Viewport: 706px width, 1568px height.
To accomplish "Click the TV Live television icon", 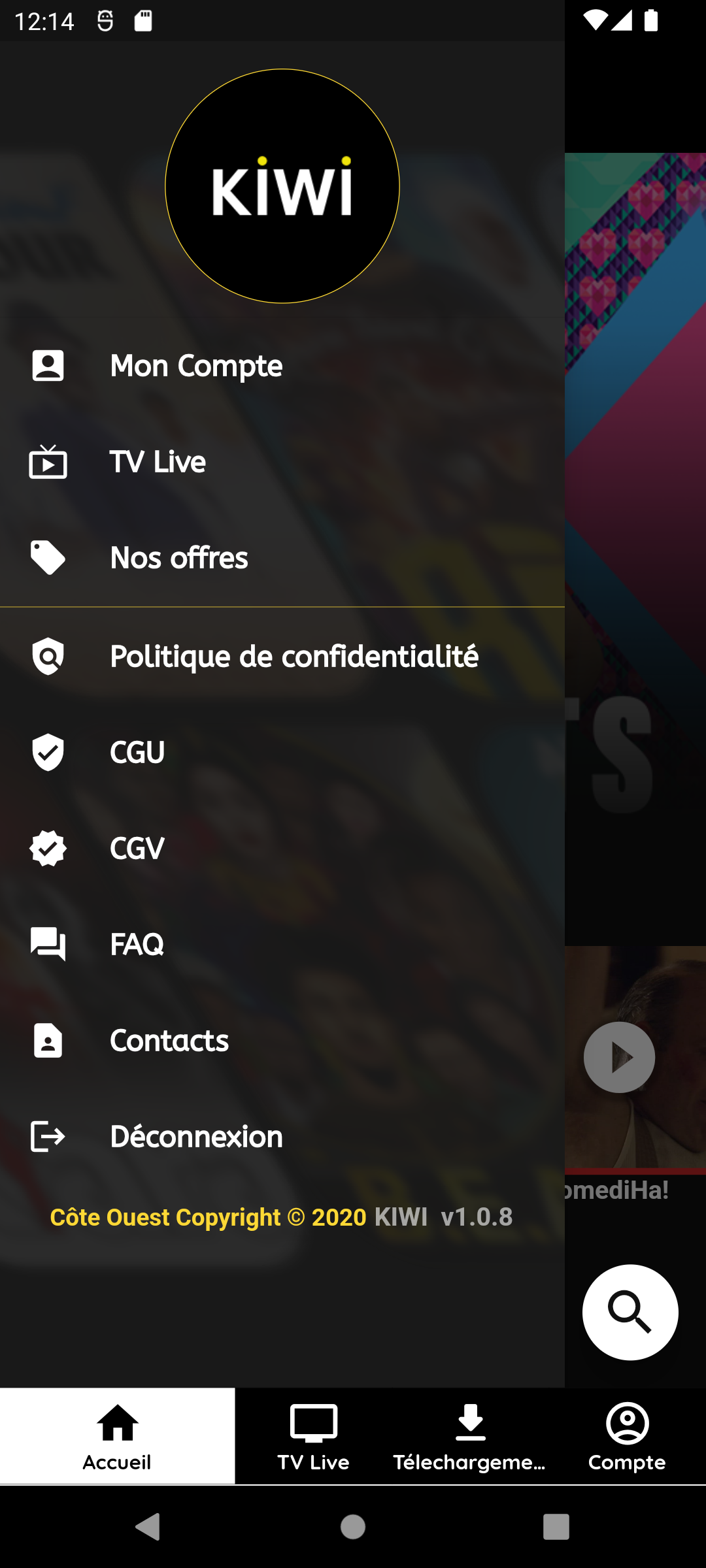I will pyautogui.click(x=47, y=463).
